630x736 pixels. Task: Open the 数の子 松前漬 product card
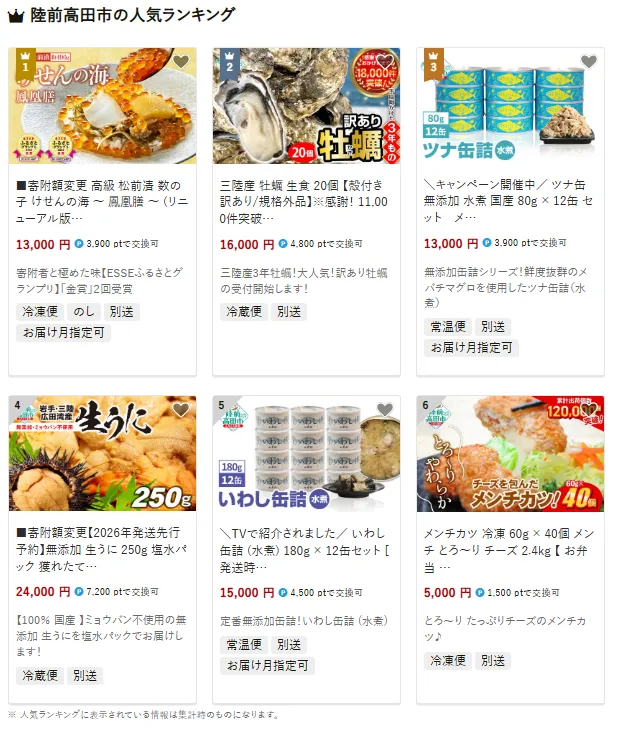pos(101,202)
